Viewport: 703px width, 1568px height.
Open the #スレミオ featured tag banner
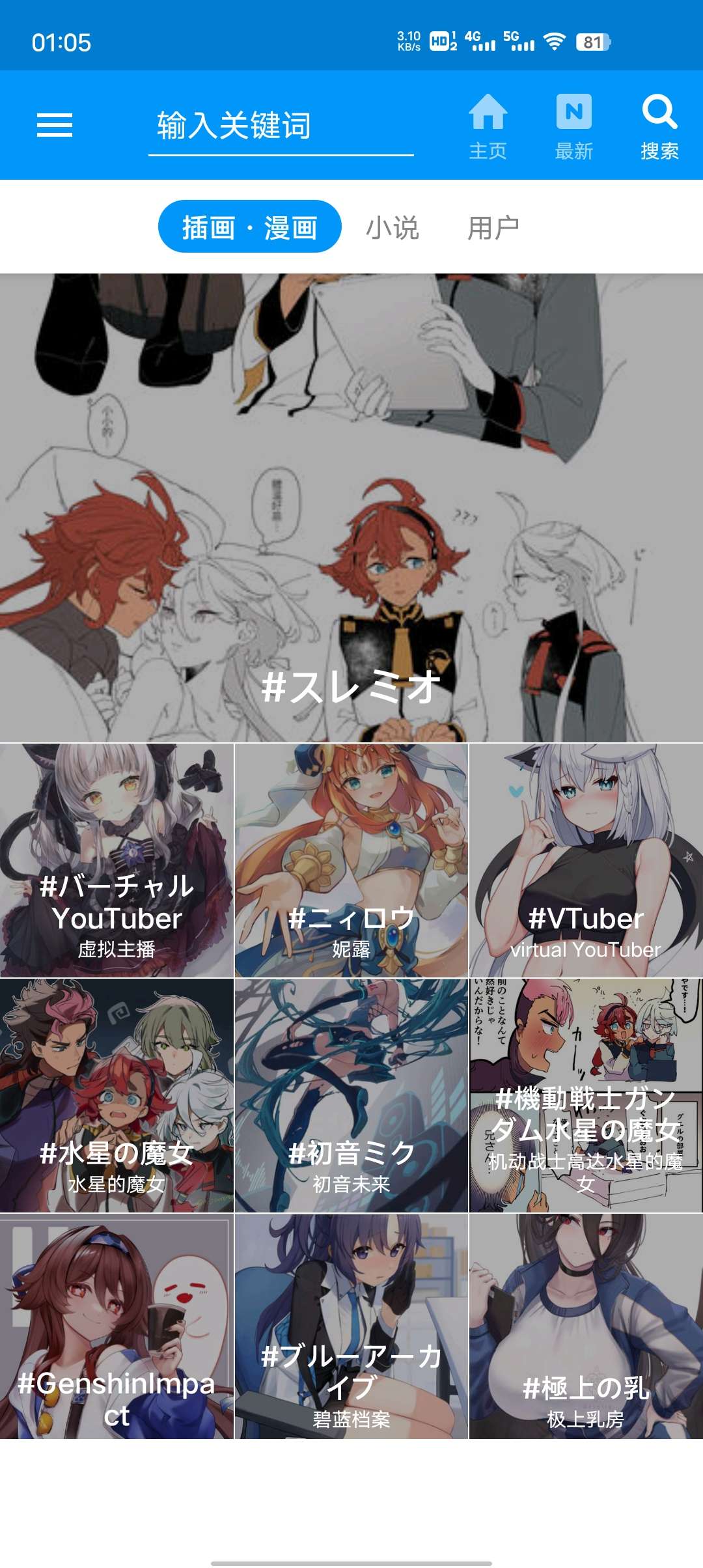click(351, 508)
